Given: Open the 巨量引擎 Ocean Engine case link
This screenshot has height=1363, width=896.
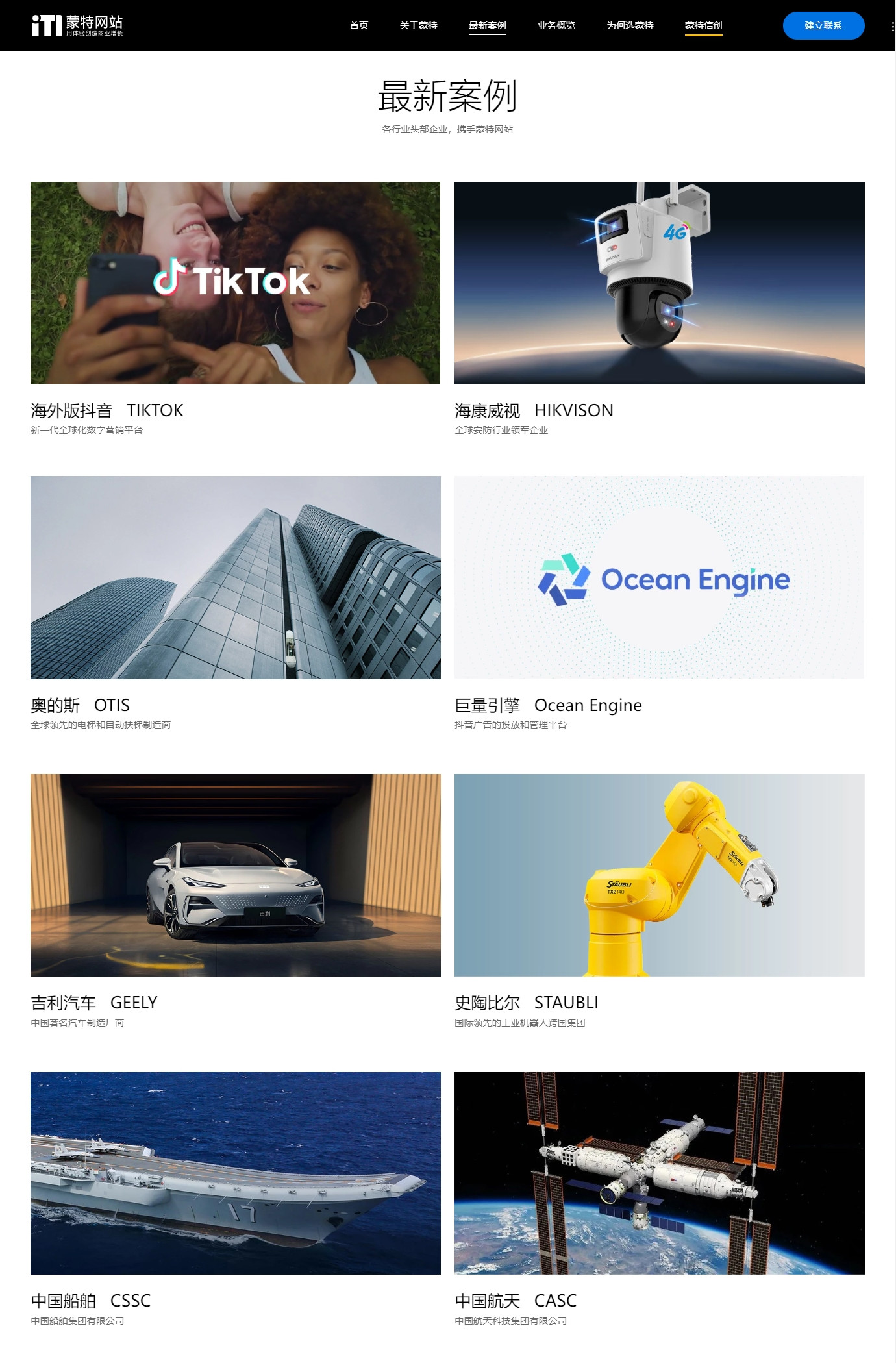Looking at the screenshot, I should point(549,705).
